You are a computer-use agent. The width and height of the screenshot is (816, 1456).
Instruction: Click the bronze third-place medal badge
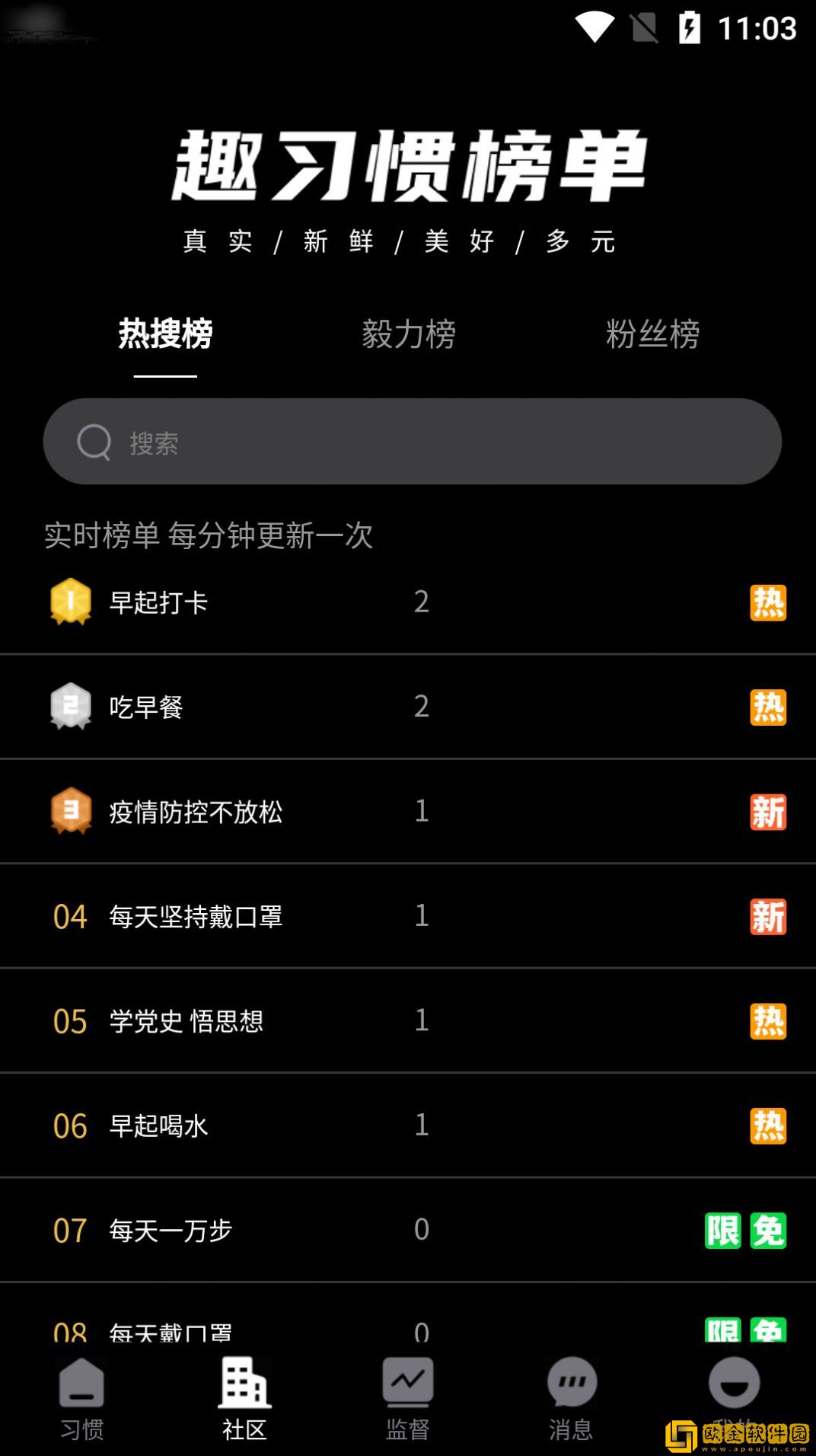[70, 811]
